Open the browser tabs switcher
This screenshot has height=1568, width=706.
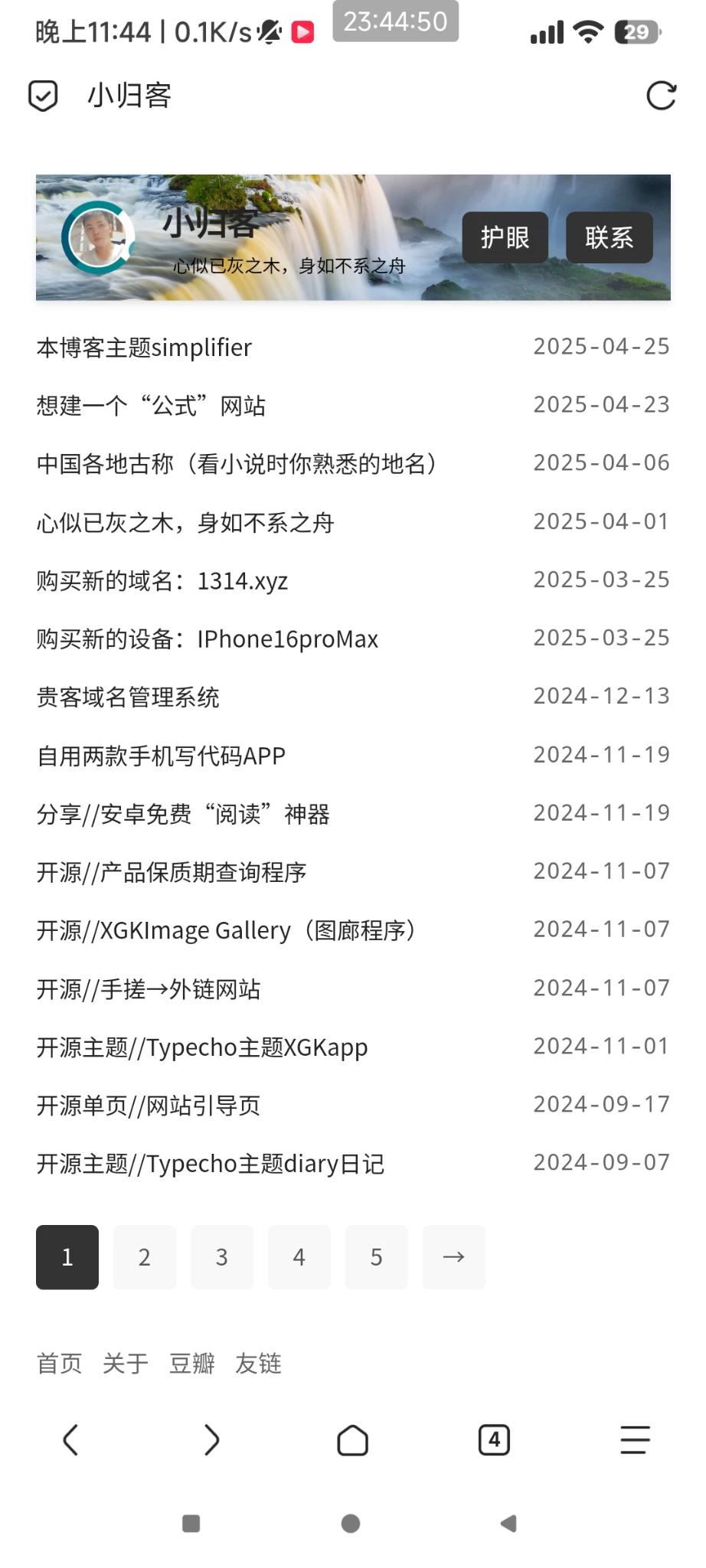point(494,1440)
